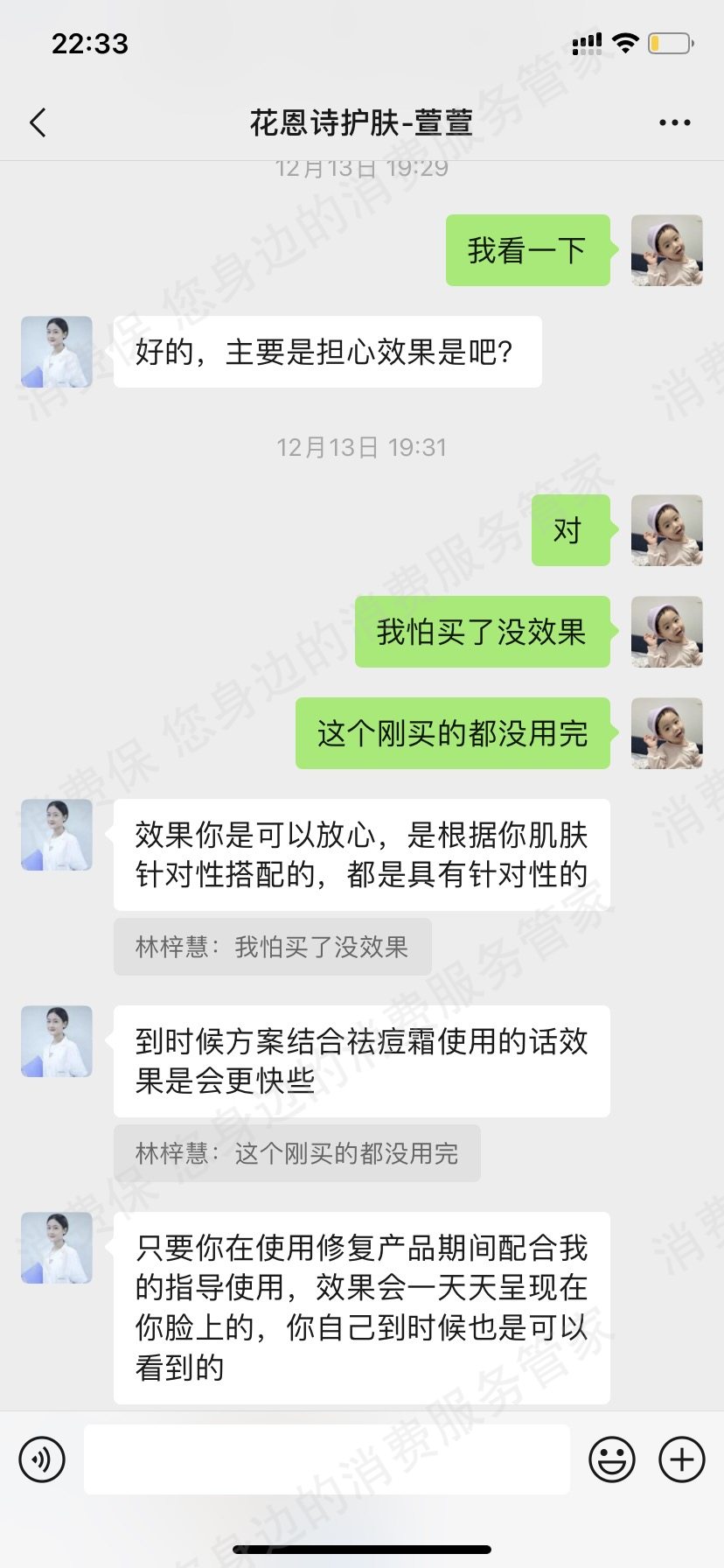Open sender avatar beside '好的，主要是担心效果是吧？'

click(57, 352)
